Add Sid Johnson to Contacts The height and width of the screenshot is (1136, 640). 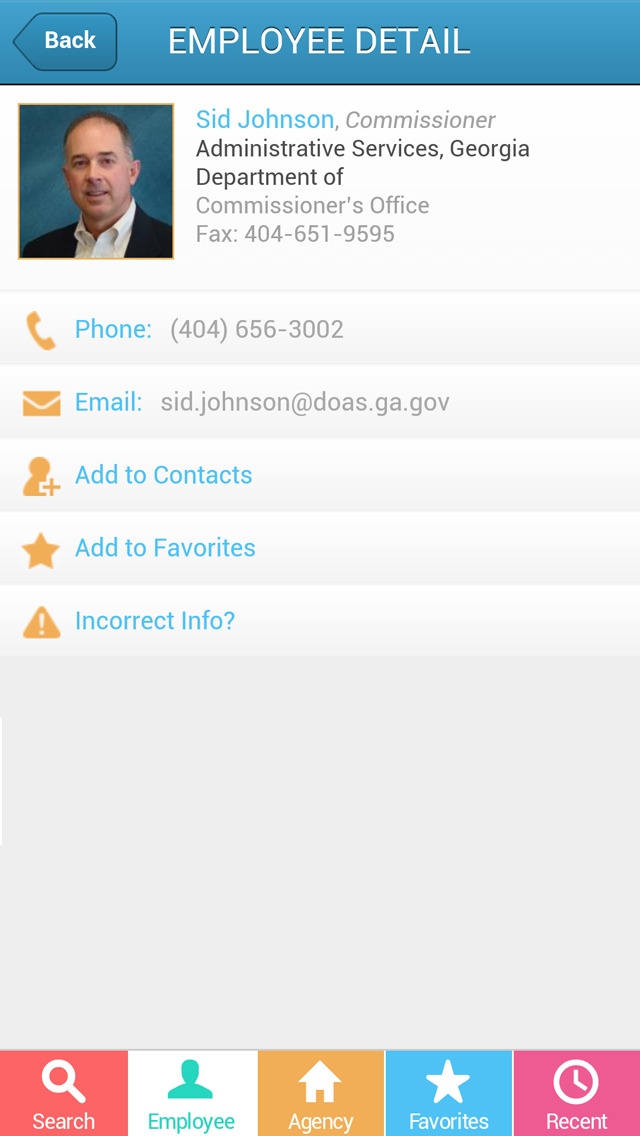(320, 475)
